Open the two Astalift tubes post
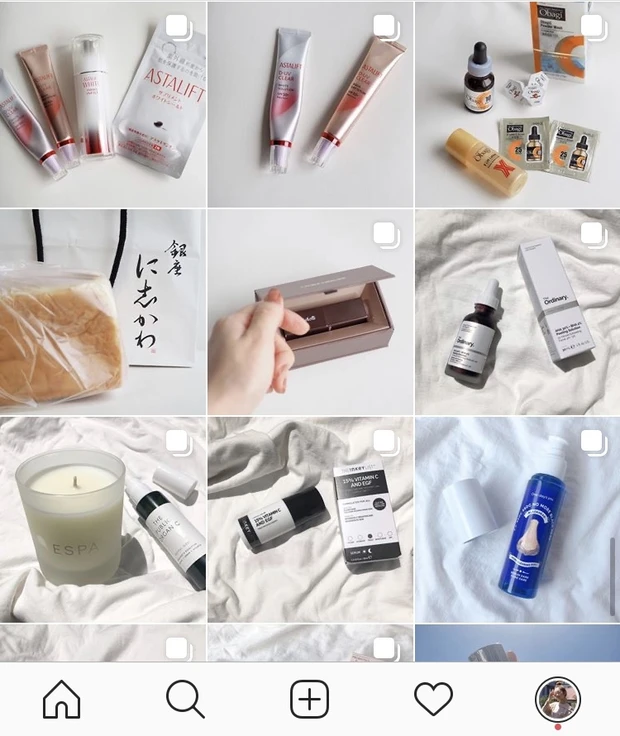 click(310, 104)
